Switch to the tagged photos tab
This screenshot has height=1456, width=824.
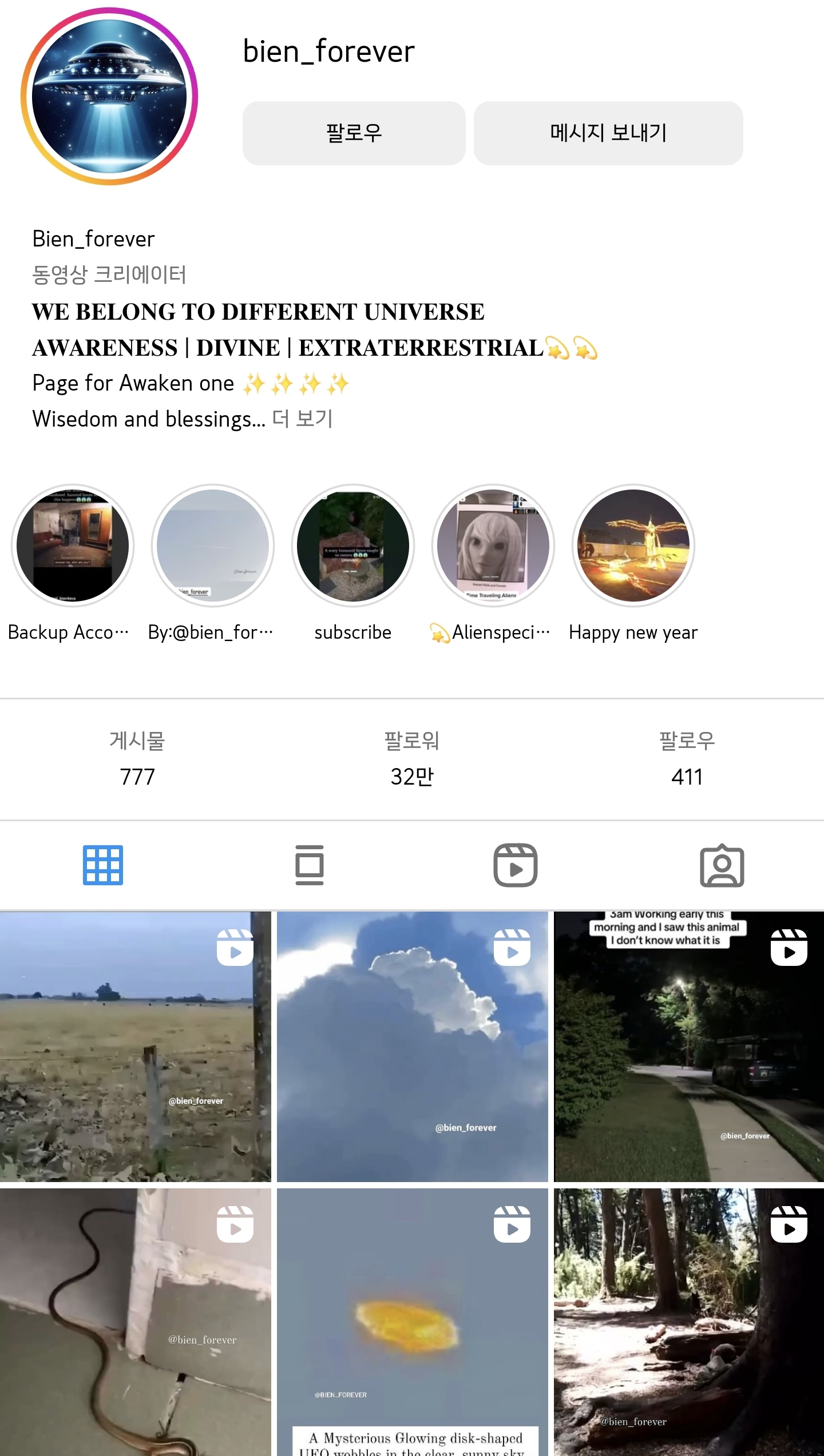click(x=722, y=865)
